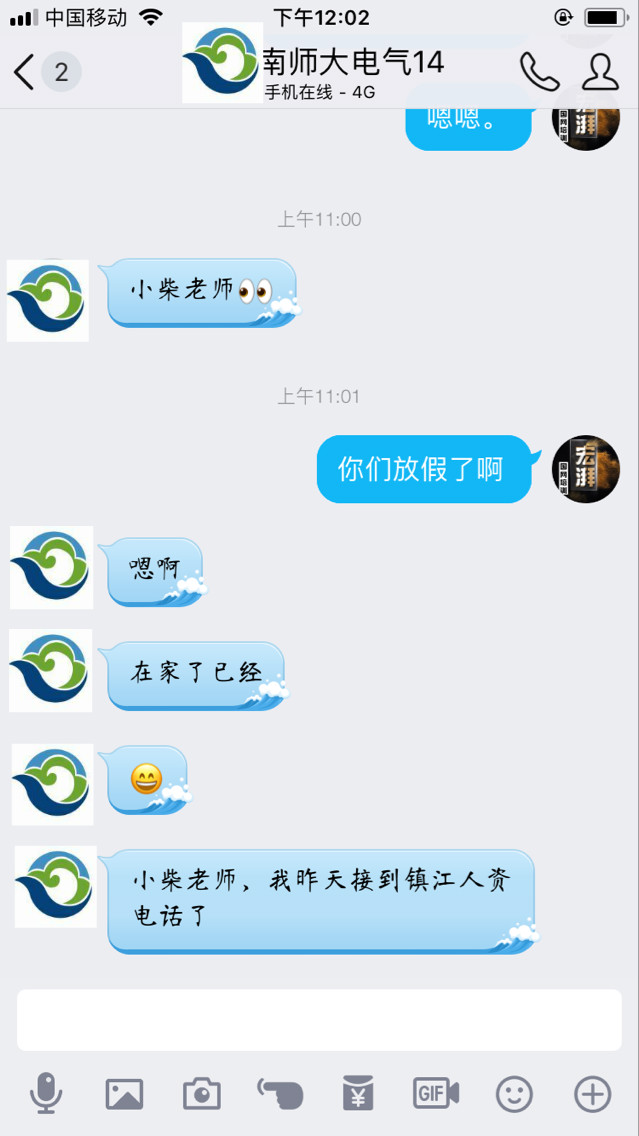Open more options plus button
Screen dimensions: 639x1136
click(592, 1094)
